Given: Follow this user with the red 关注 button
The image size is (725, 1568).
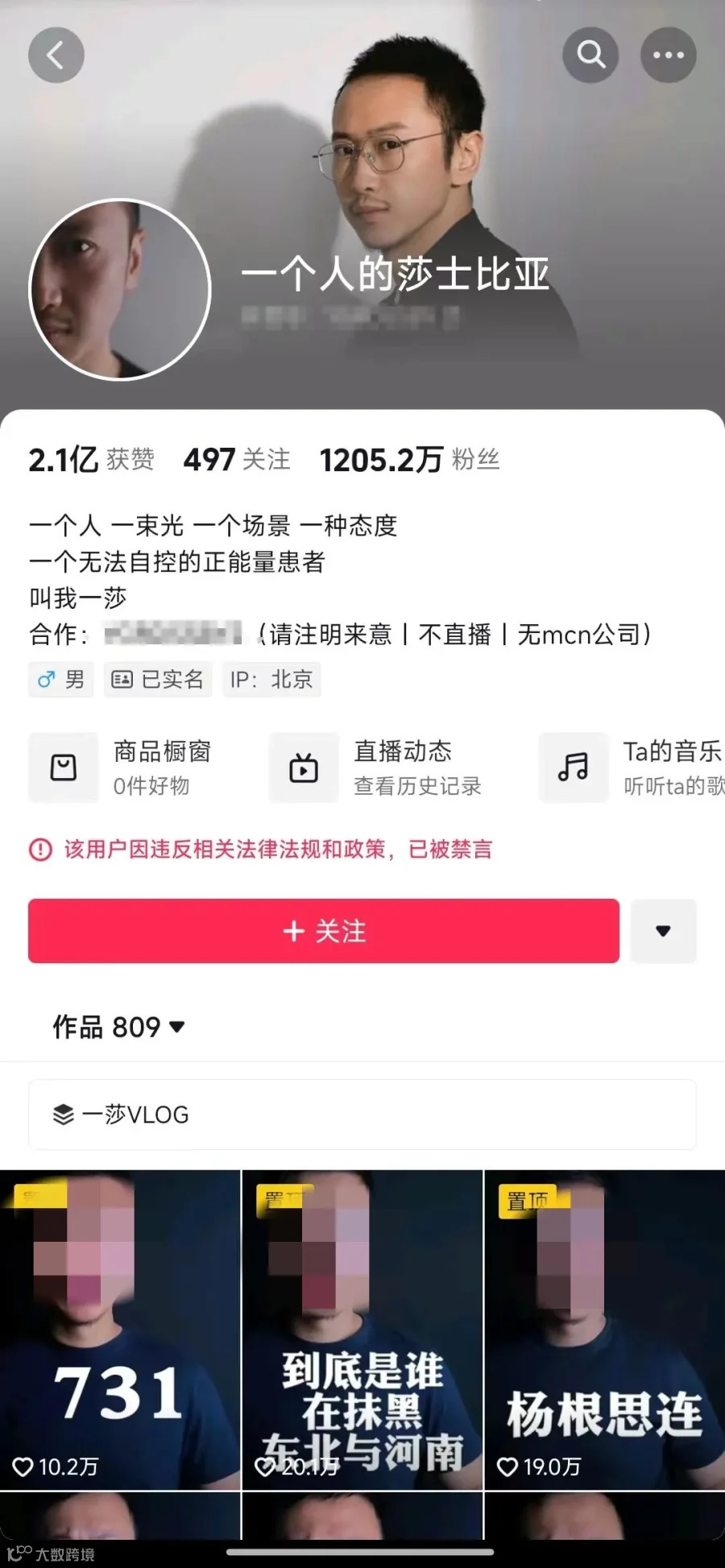Looking at the screenshot, I should tap(324, 931).
